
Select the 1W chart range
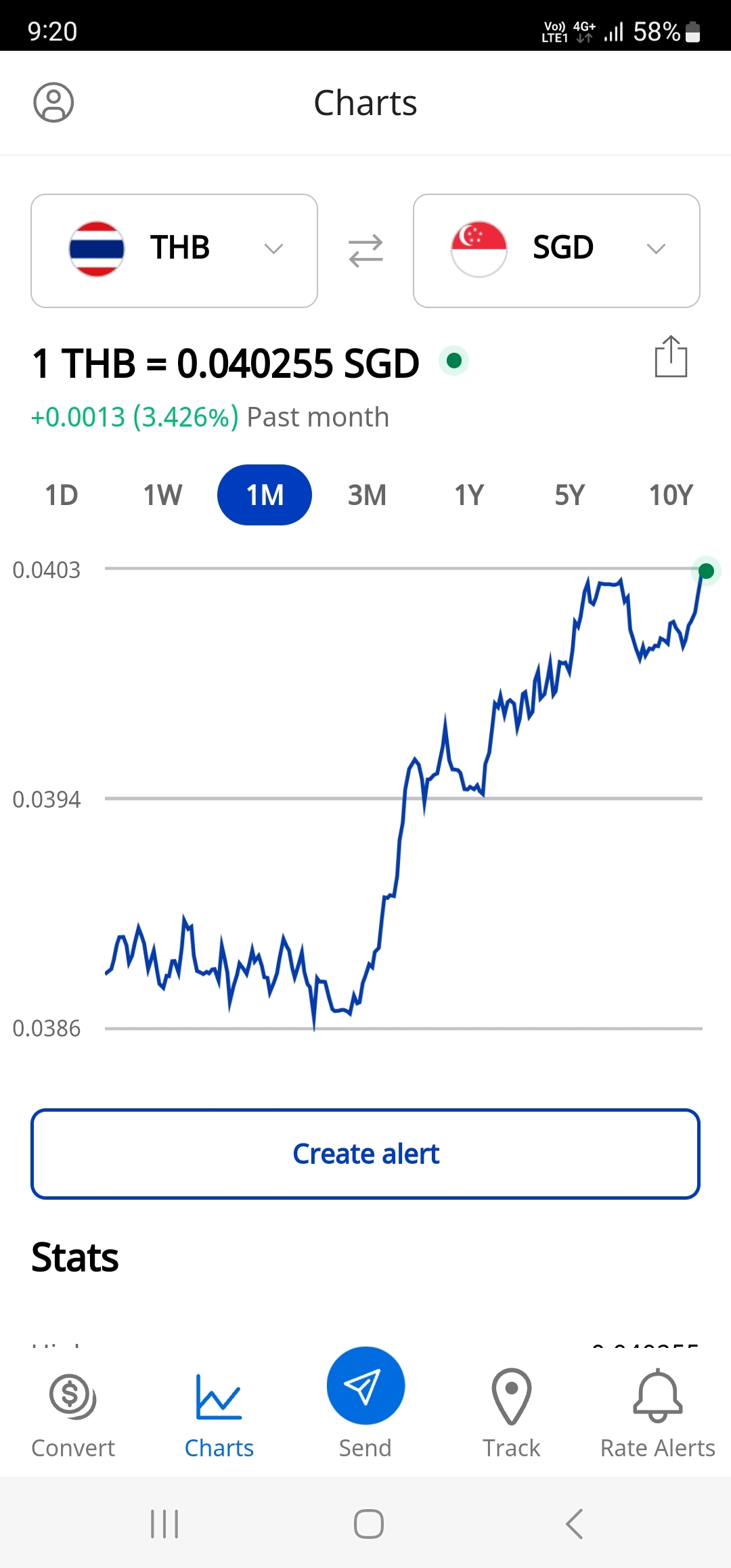click(x=162, y=495)
